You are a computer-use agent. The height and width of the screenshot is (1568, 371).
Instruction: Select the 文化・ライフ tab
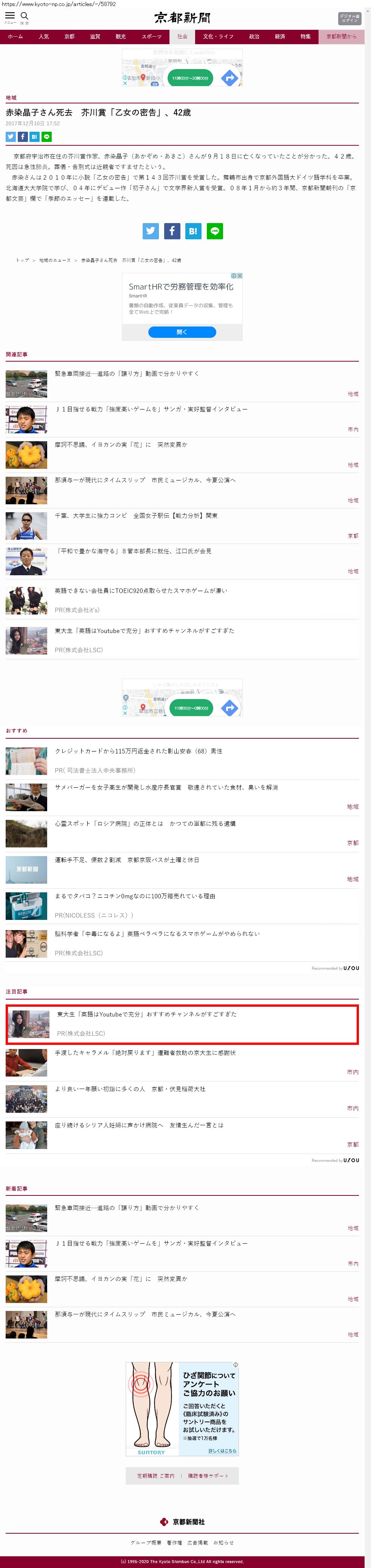click(x=218, y=37)
